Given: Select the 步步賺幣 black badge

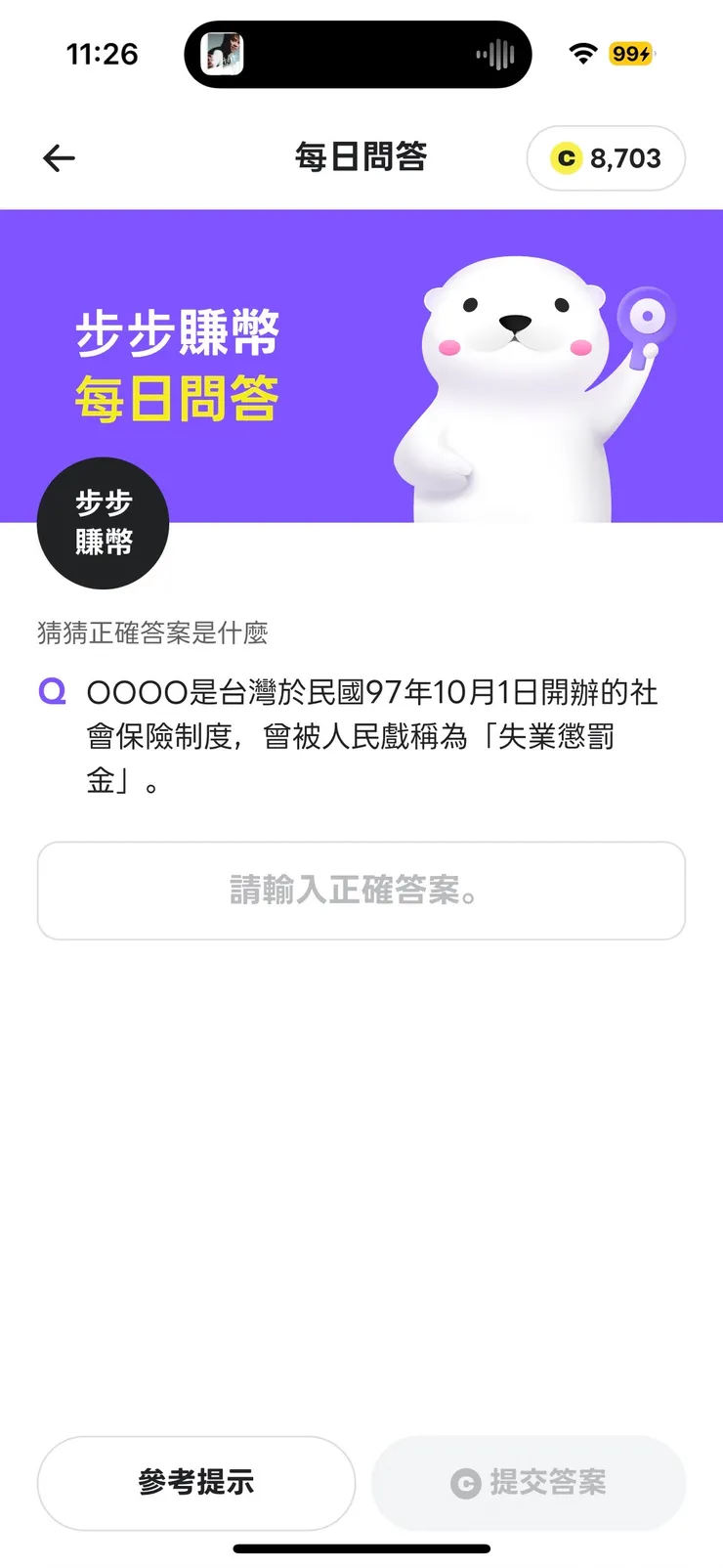Looking at the screenshot, I should click(103, 525).
